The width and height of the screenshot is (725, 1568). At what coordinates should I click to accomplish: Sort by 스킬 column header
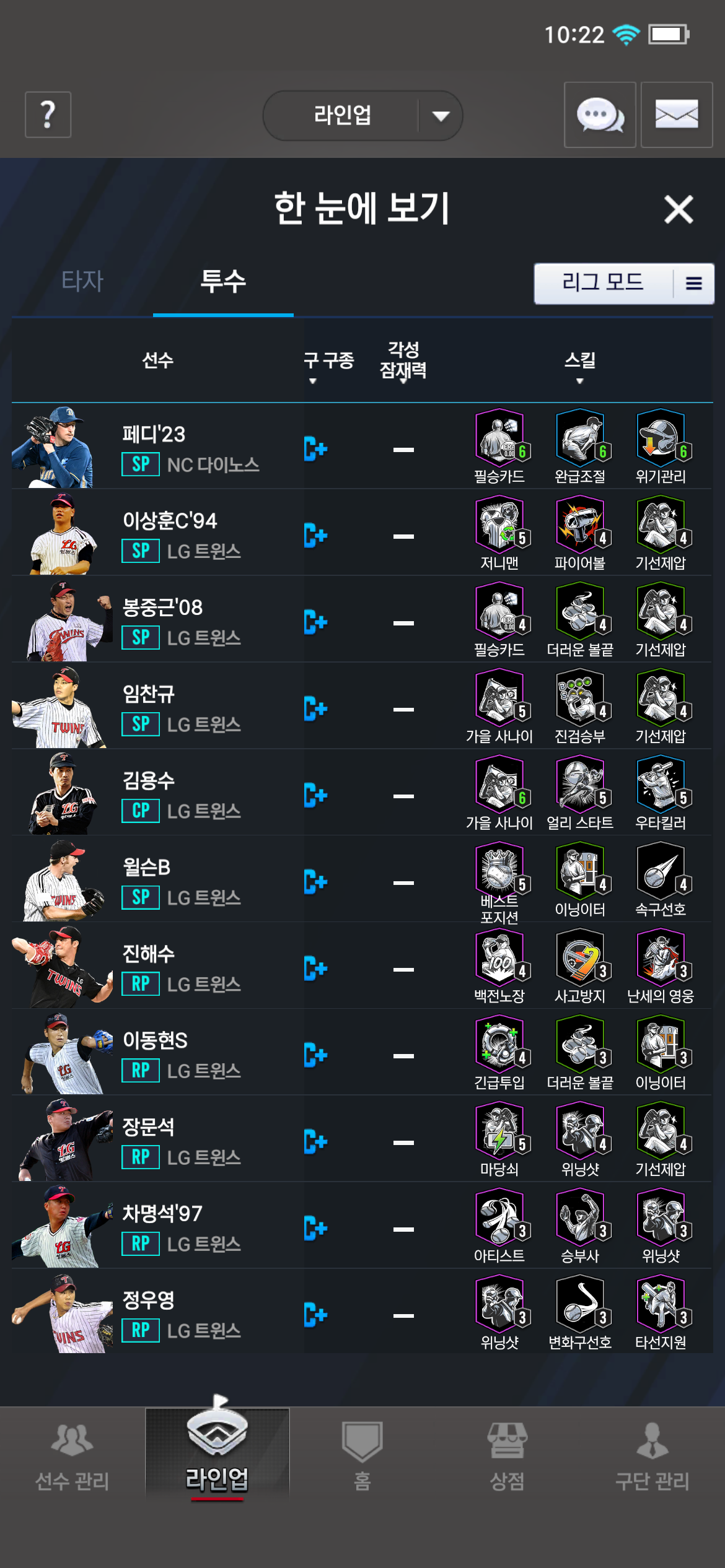[x=579, y=361]
